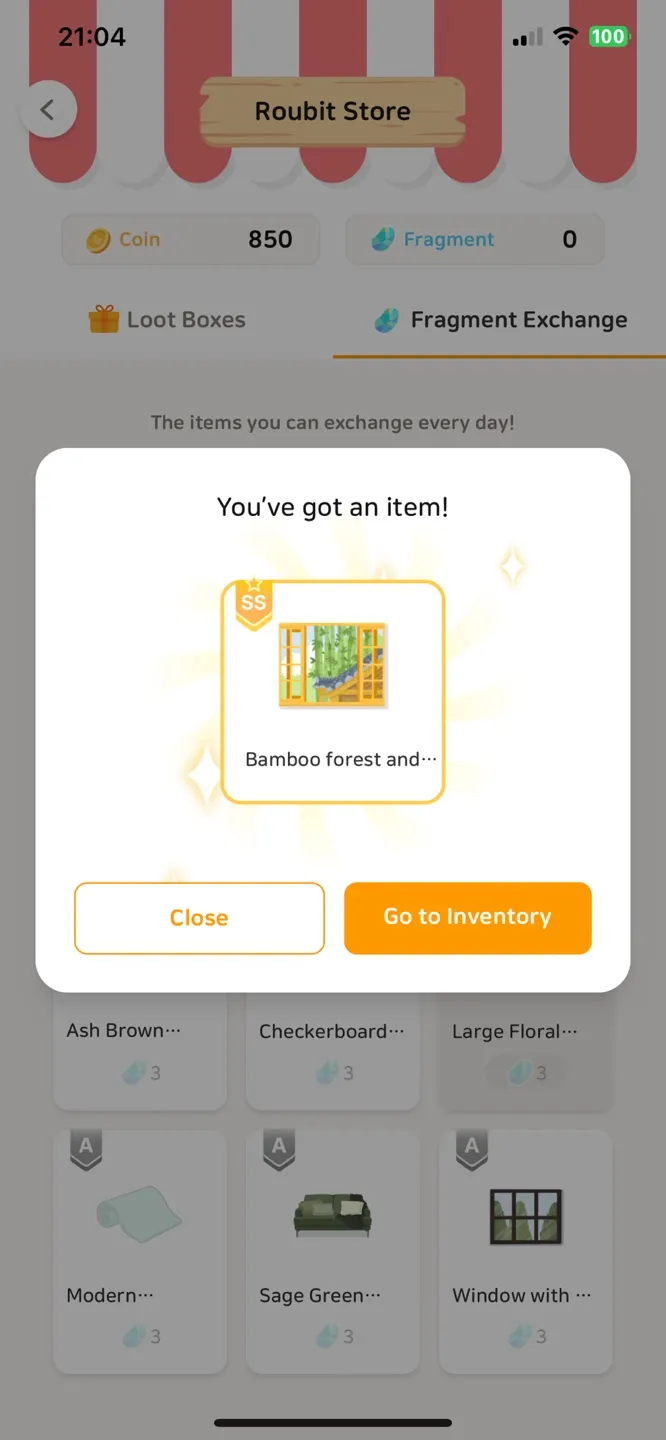
Task: Open the Bamboo forest item card
Action: coord(333,692)
